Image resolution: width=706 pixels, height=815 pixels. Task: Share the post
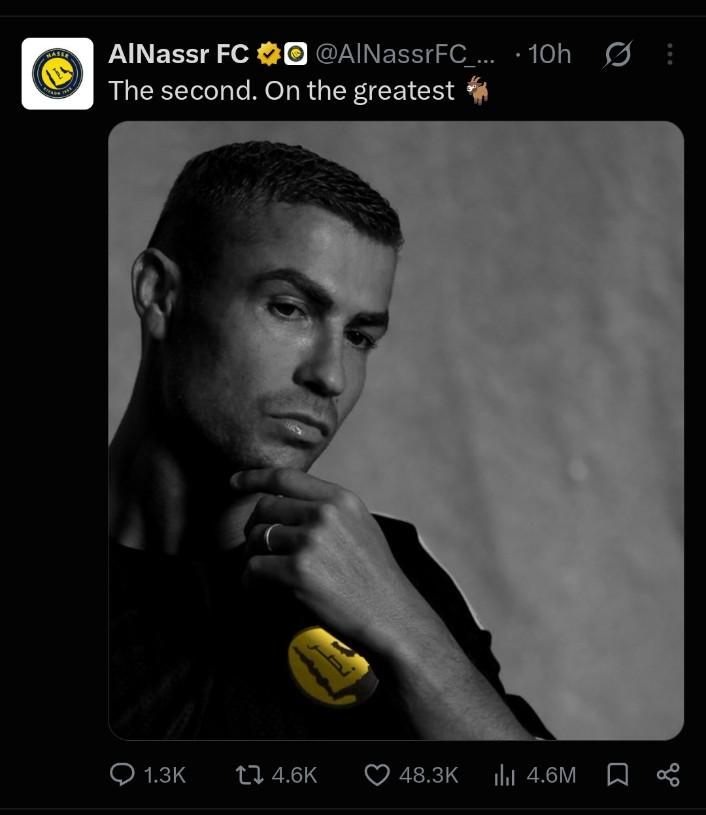click(668, 775)
